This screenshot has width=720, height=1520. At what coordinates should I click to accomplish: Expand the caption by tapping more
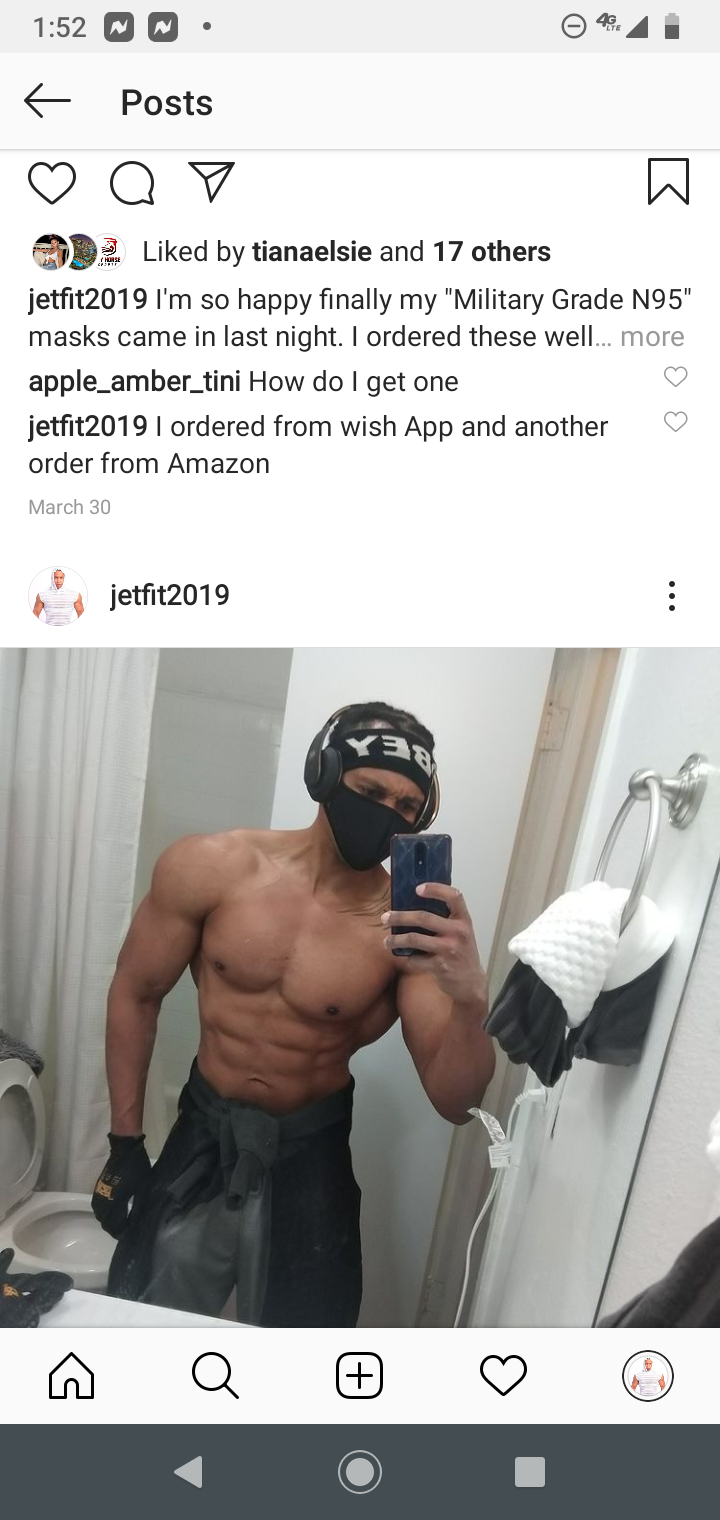652,337
